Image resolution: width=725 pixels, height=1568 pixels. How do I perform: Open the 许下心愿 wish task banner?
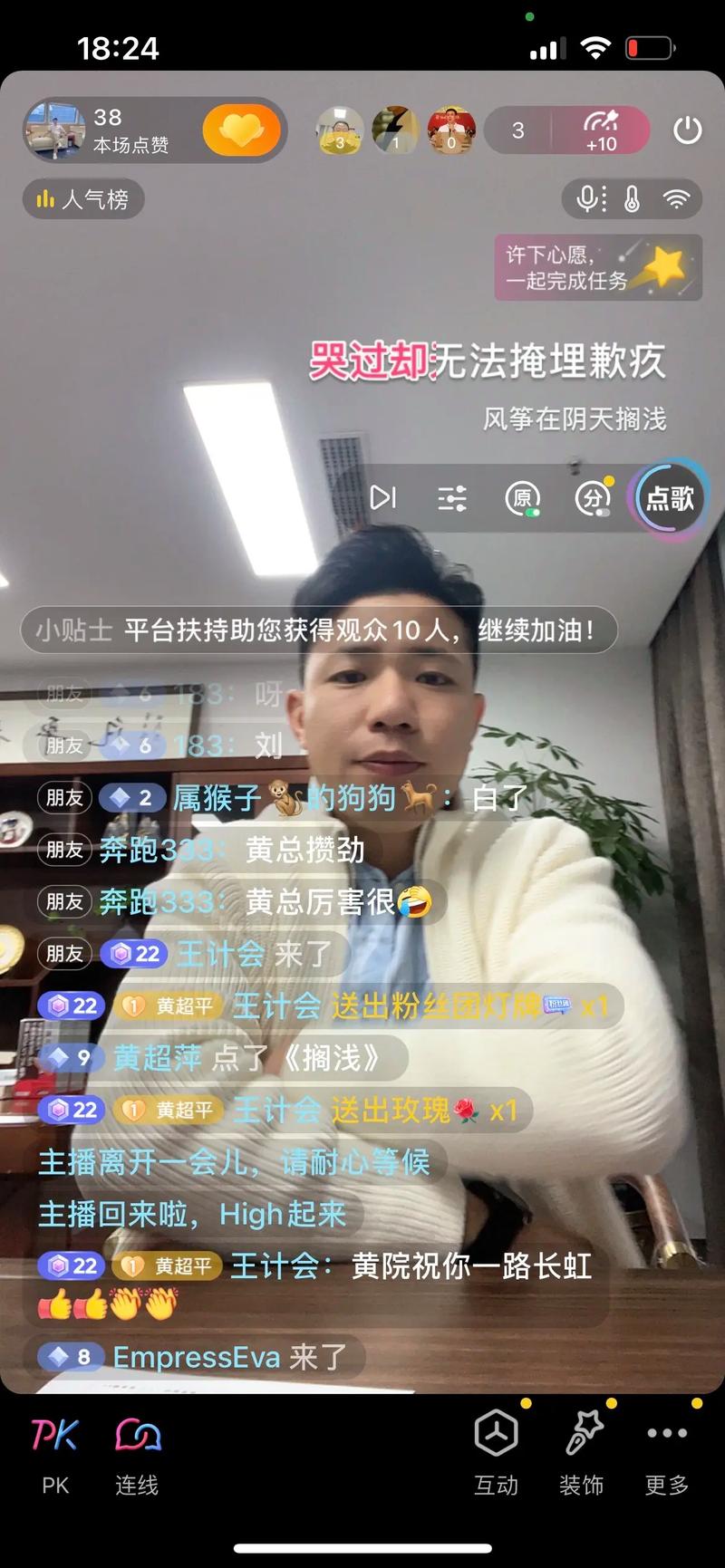click(x=598, y=267)
